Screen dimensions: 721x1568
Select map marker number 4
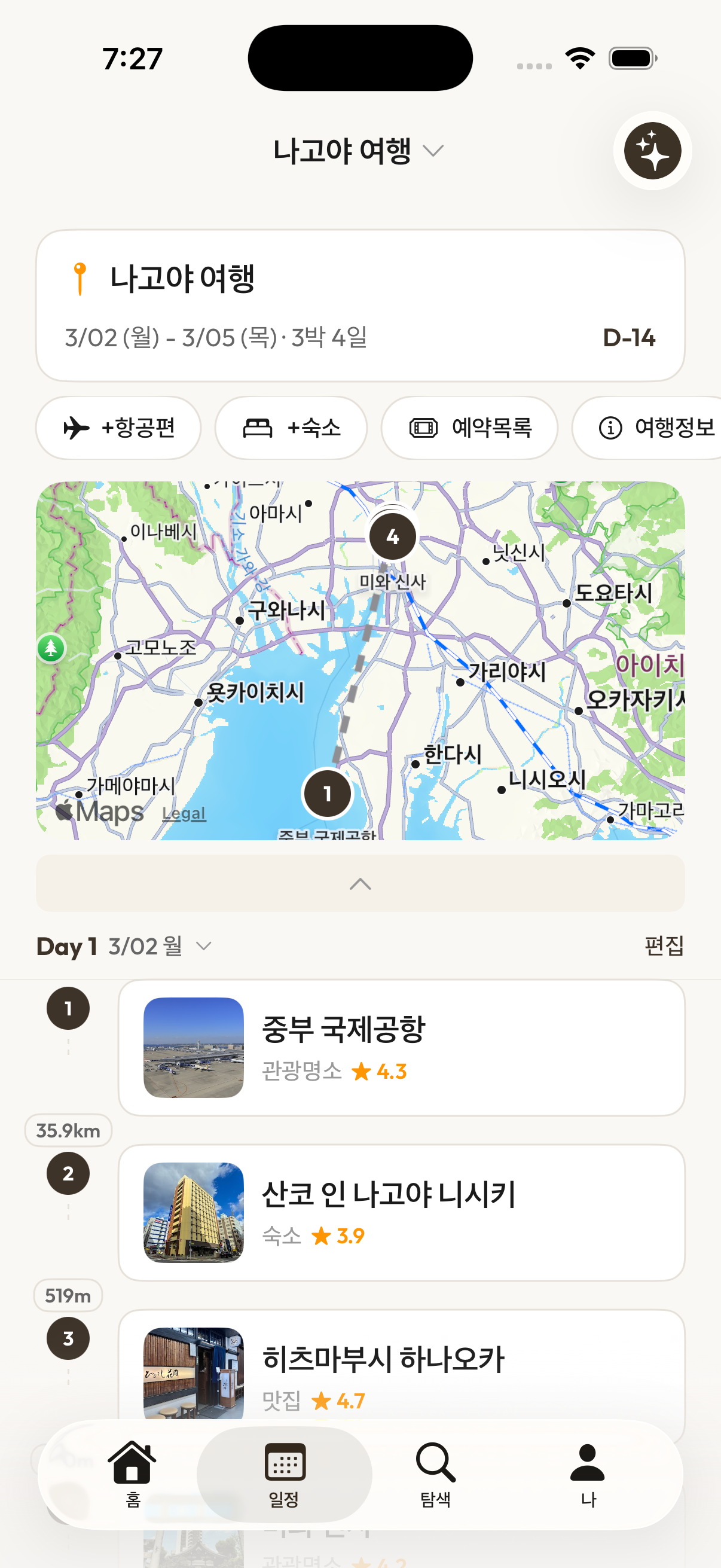(392, 536)
